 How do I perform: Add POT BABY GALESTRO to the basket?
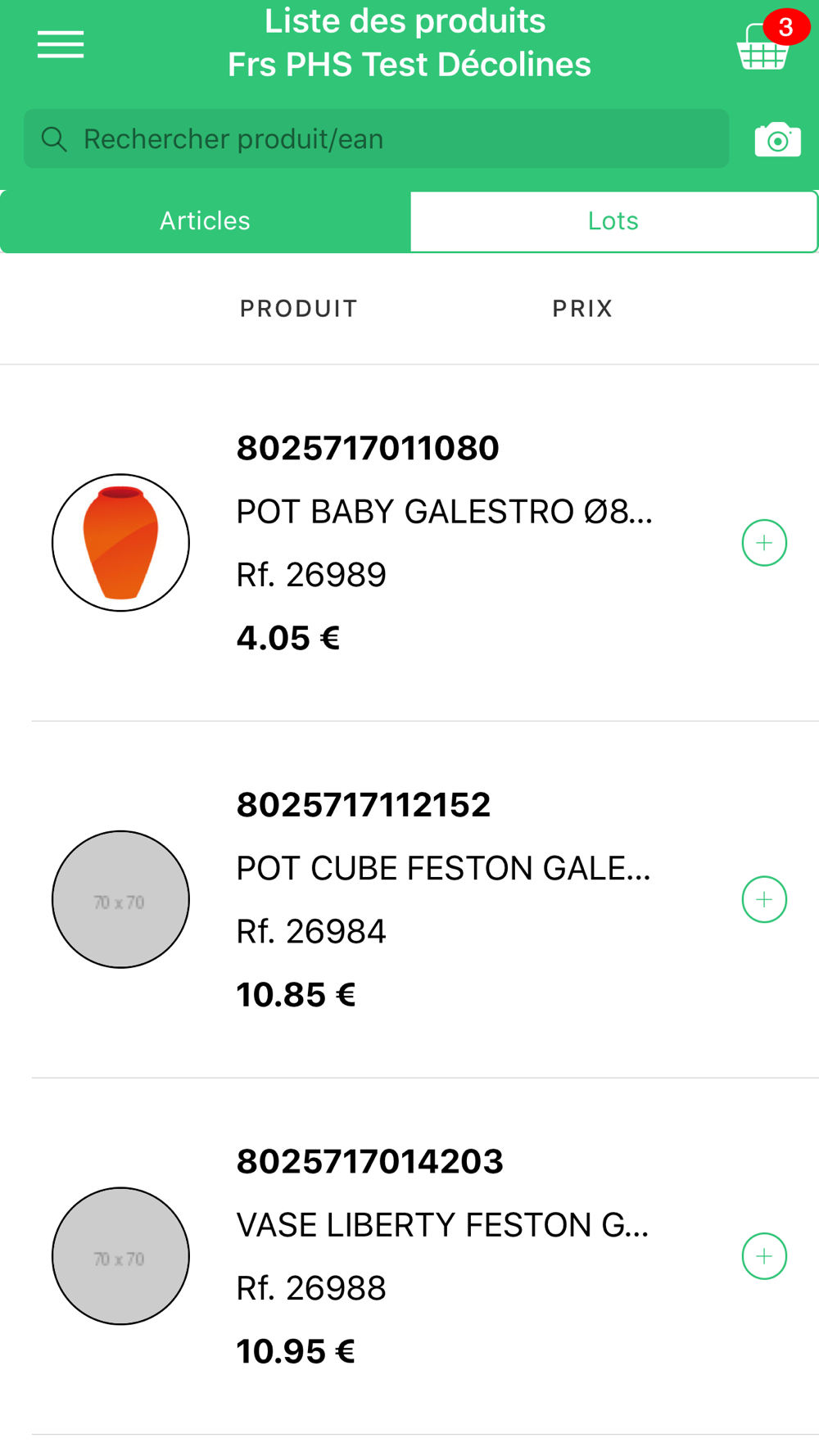764,543
